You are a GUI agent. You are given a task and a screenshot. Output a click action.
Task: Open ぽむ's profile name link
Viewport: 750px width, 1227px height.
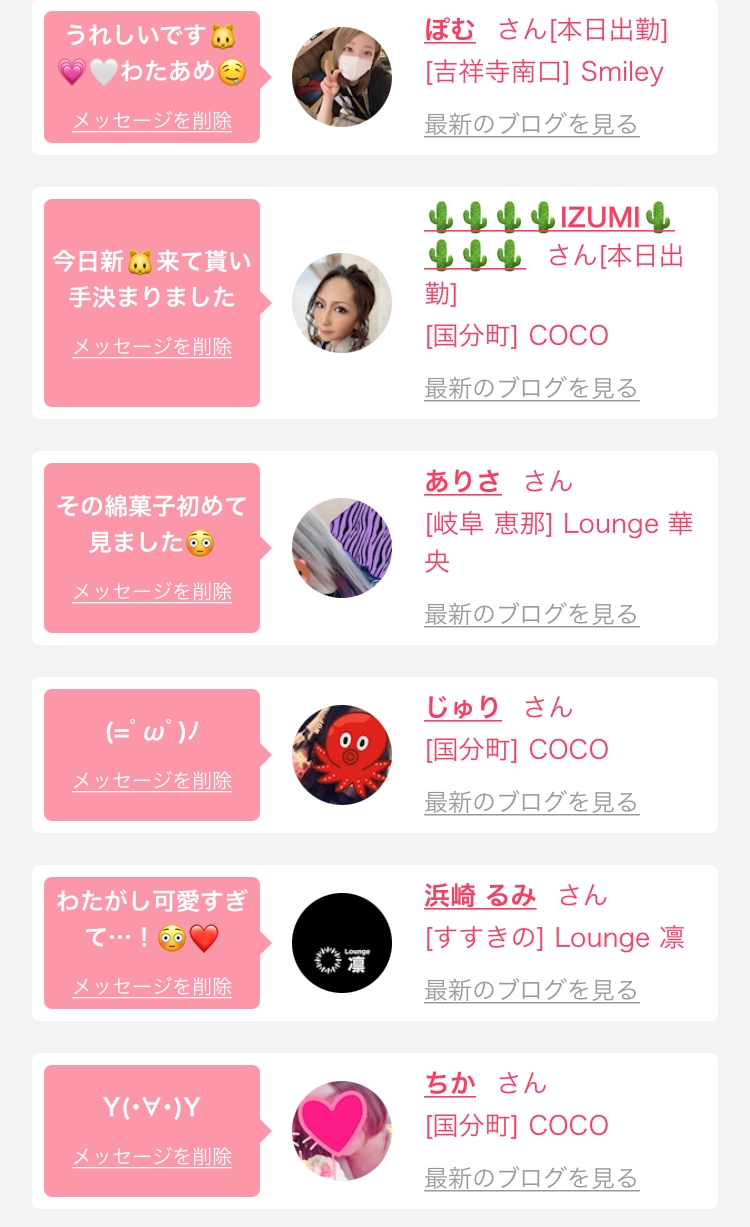(450, 30)
